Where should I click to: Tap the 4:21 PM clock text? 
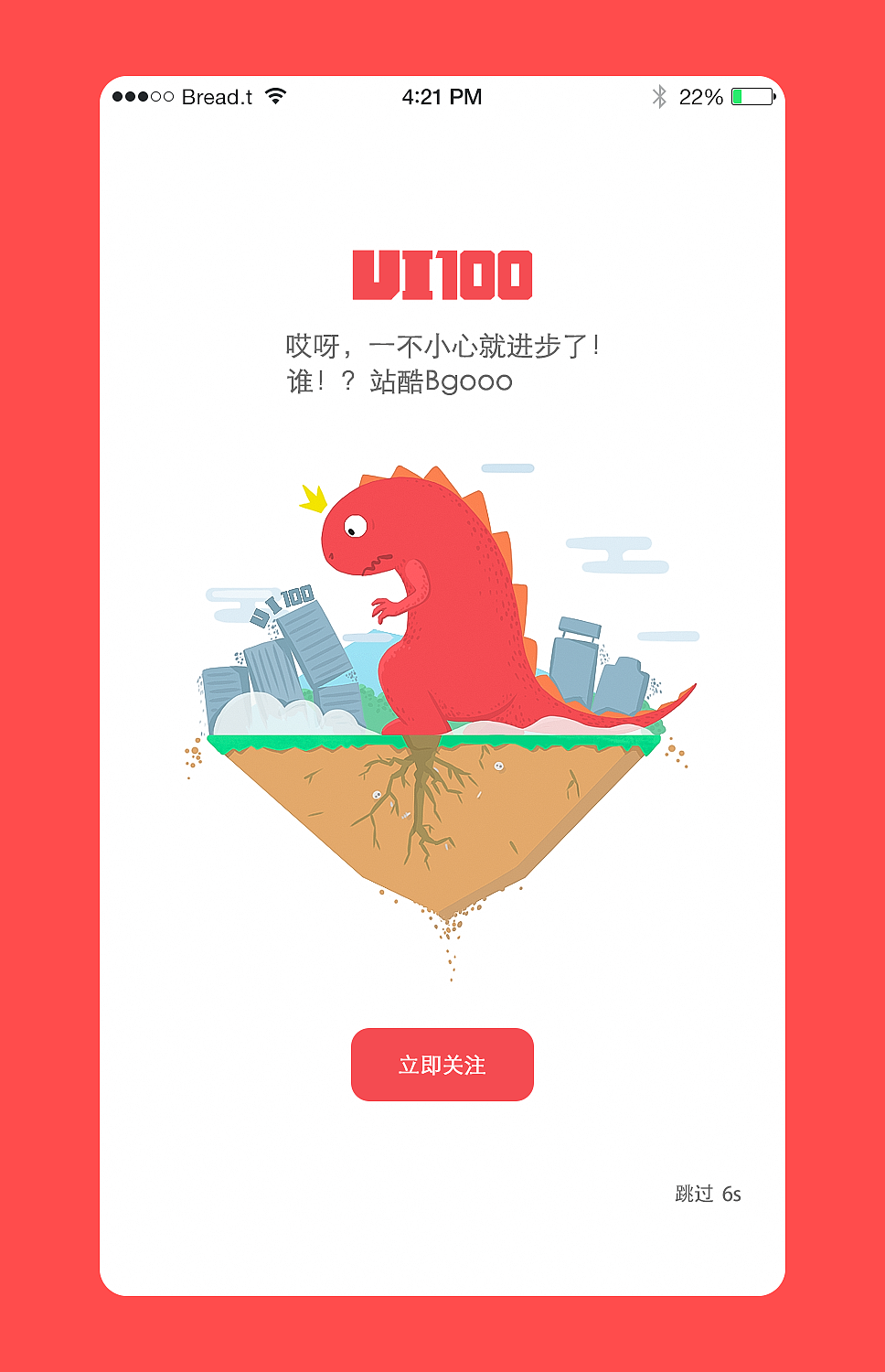click(442, 95)
